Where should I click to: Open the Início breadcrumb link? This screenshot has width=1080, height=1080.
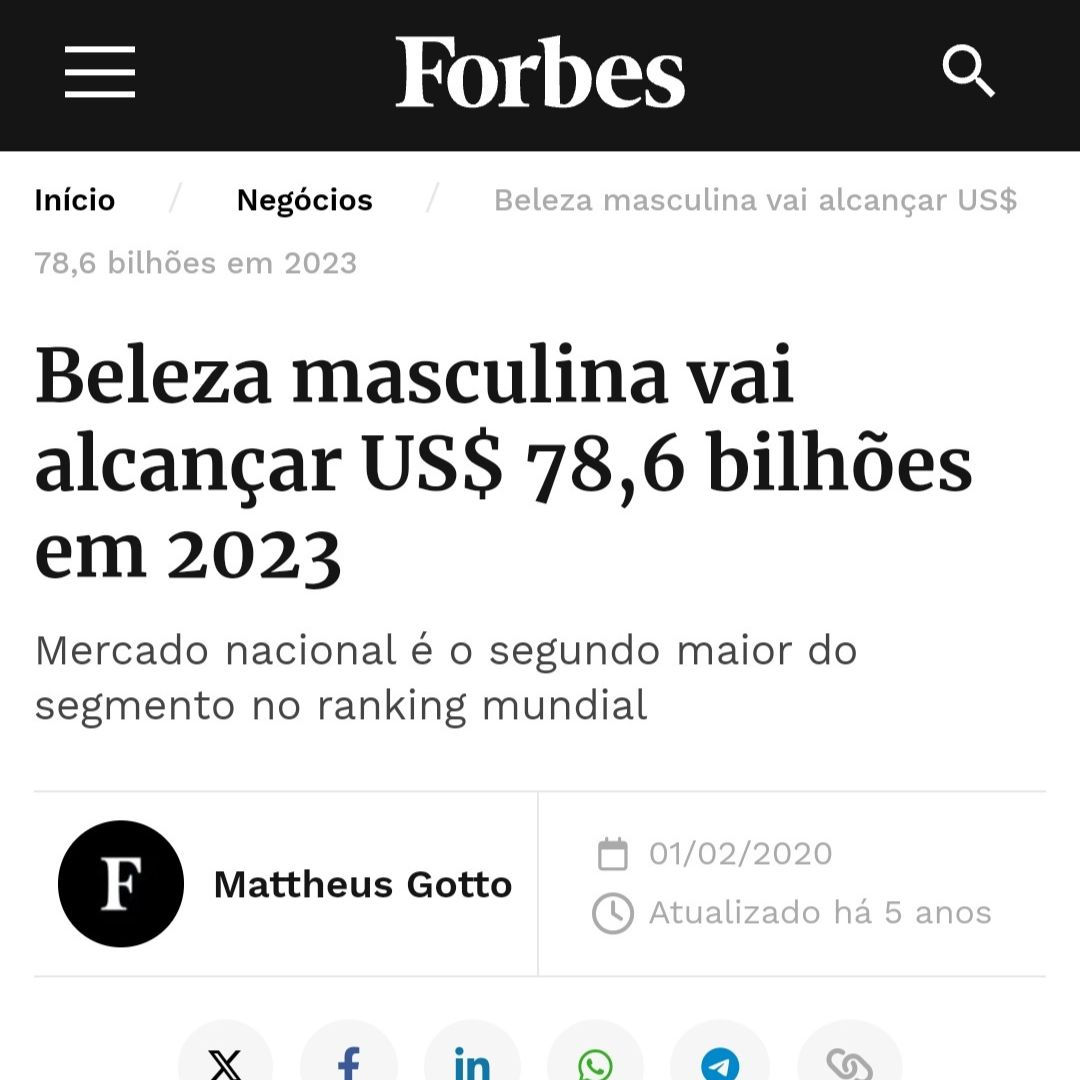pos(75,201)
